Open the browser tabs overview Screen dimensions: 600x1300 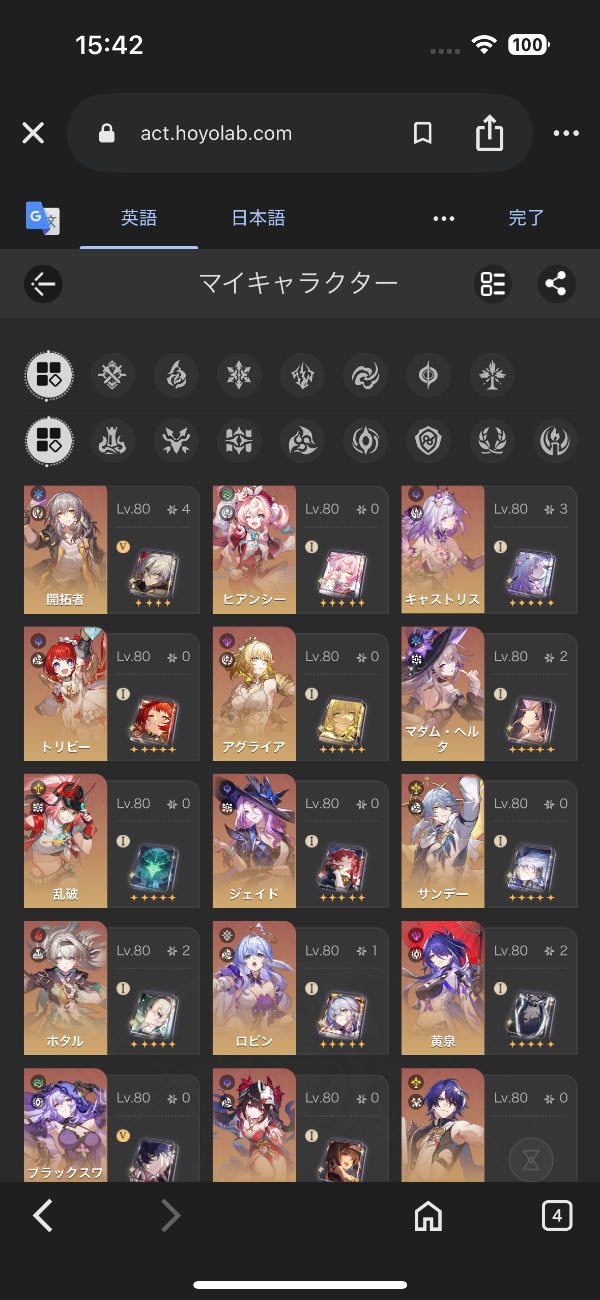556,1216
